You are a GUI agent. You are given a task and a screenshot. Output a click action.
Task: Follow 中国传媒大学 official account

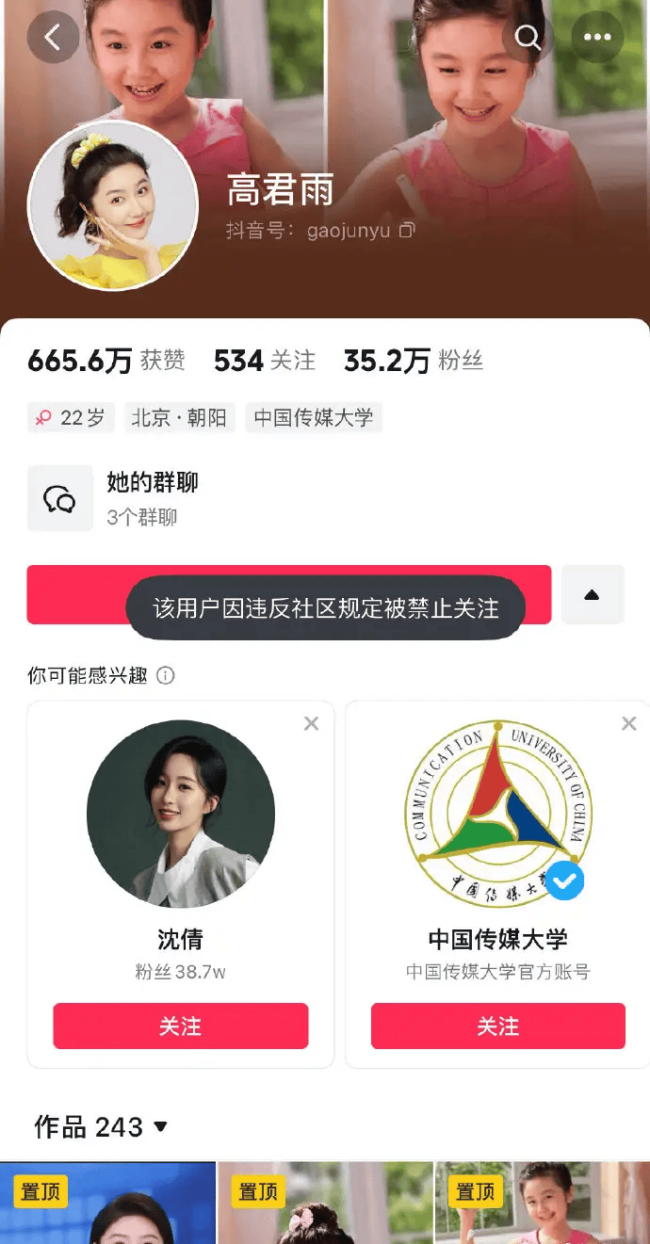click(x=497, y=1026)
